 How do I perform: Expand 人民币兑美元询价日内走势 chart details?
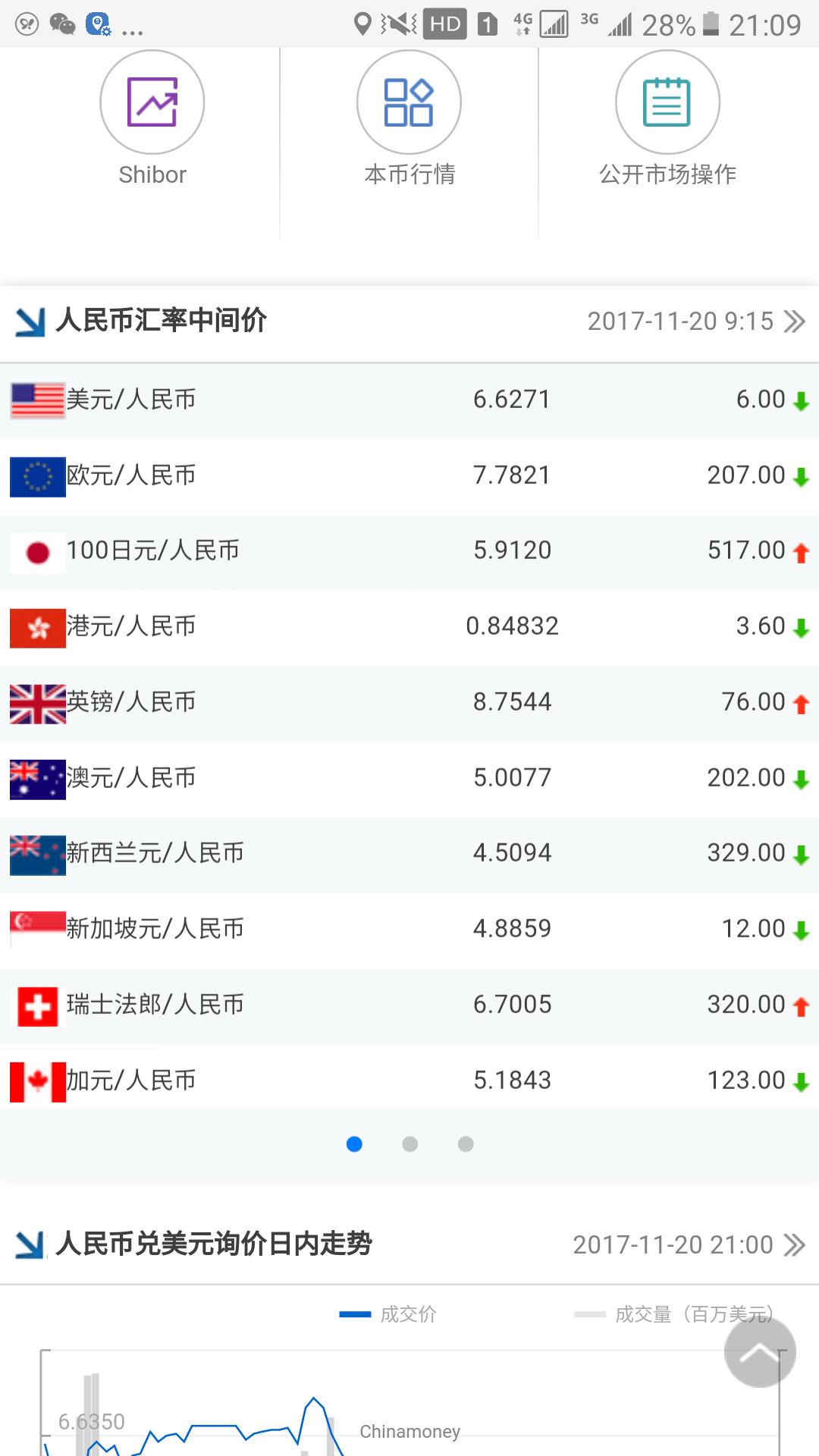pyautogui.click(x=794, y=1245)
